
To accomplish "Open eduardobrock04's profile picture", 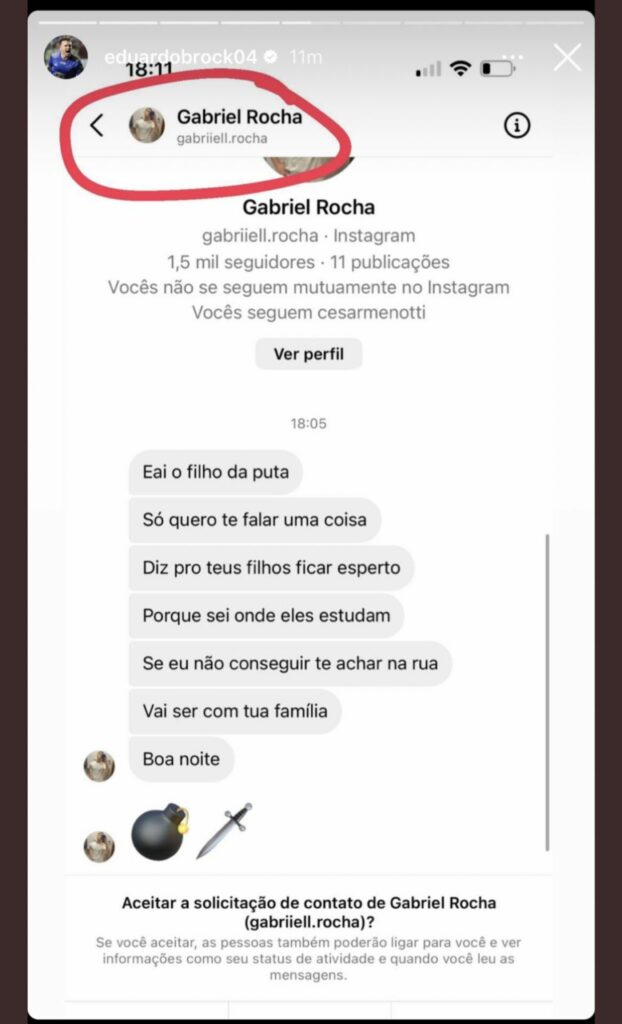I will tap(65, 57).
